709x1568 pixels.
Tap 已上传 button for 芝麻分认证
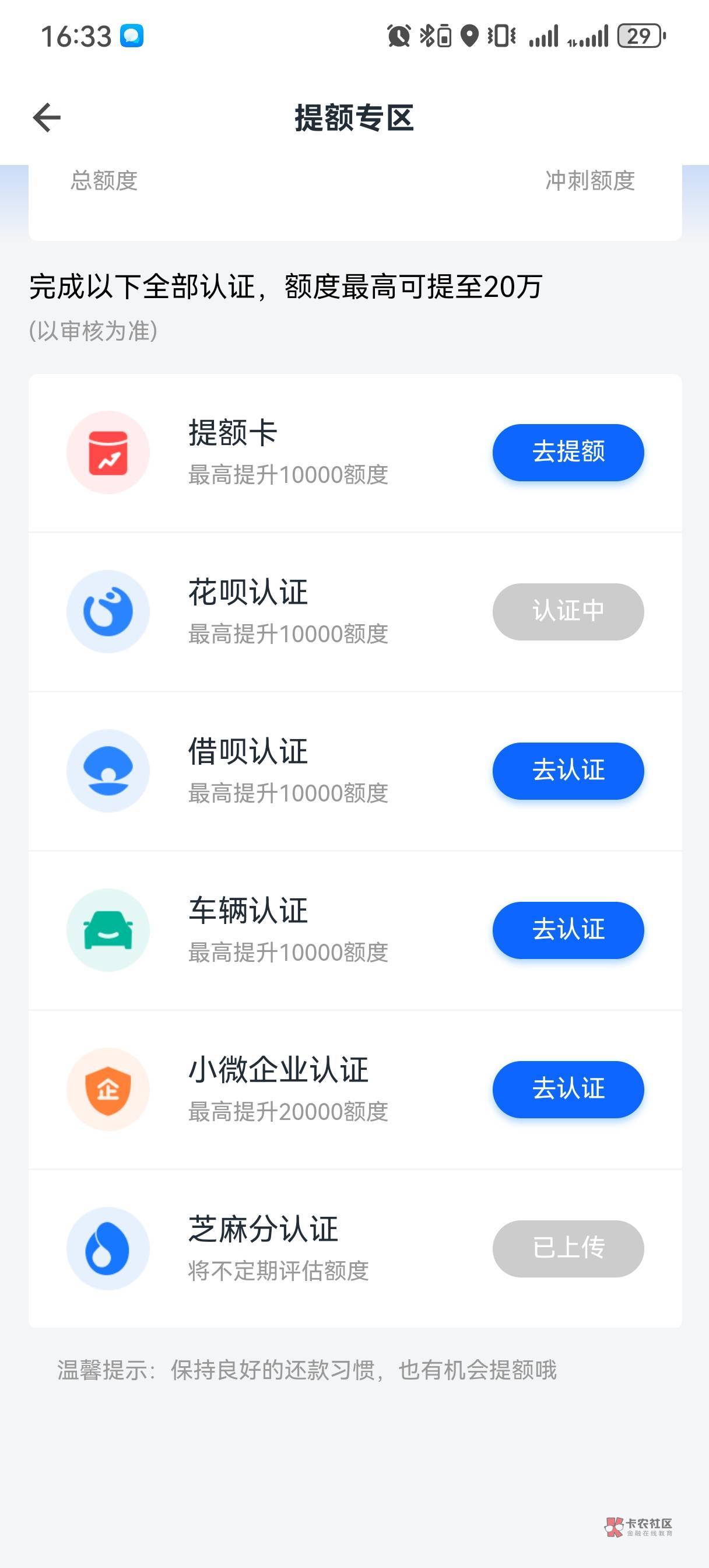click(568, 1248)
